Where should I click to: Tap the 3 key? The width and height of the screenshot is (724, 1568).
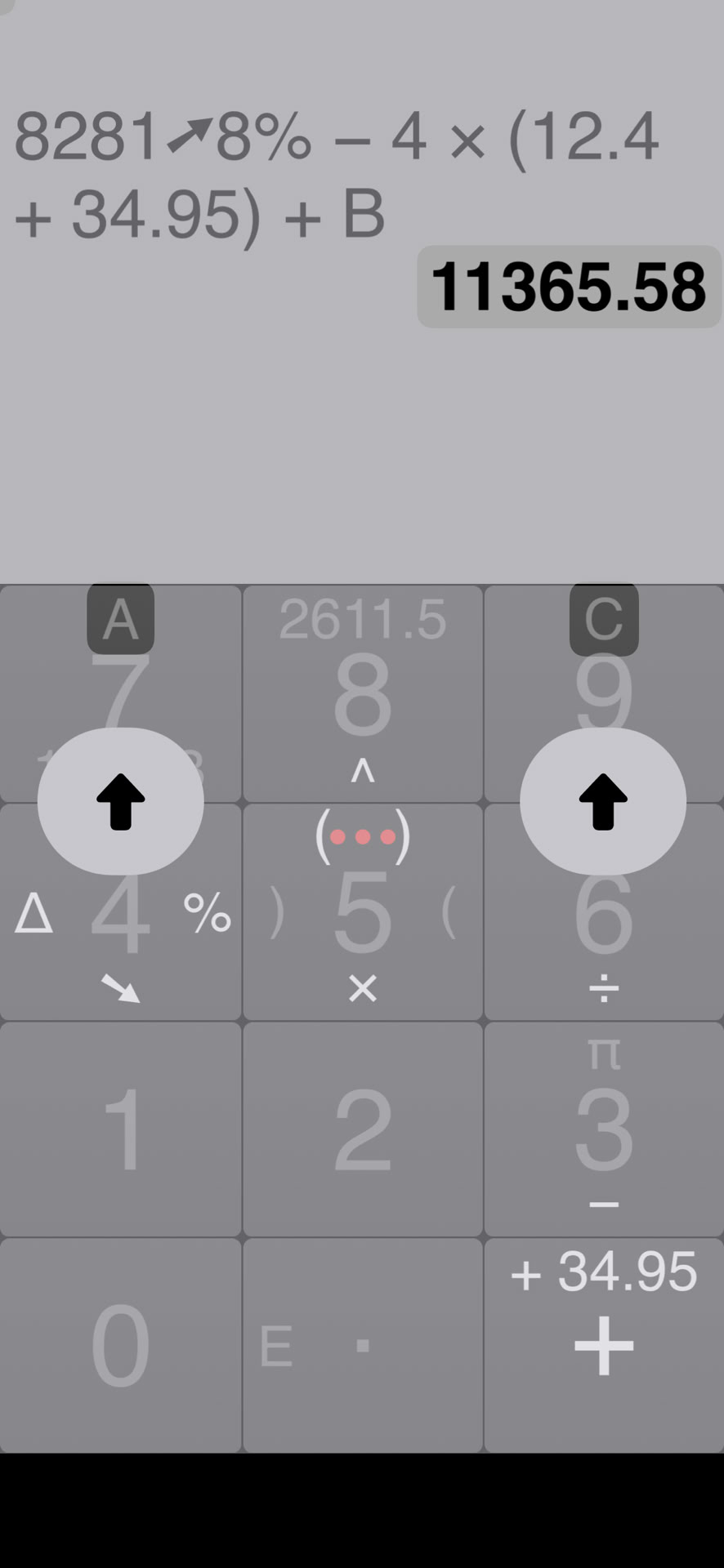pyautogui.click(x=604, y=1129)
